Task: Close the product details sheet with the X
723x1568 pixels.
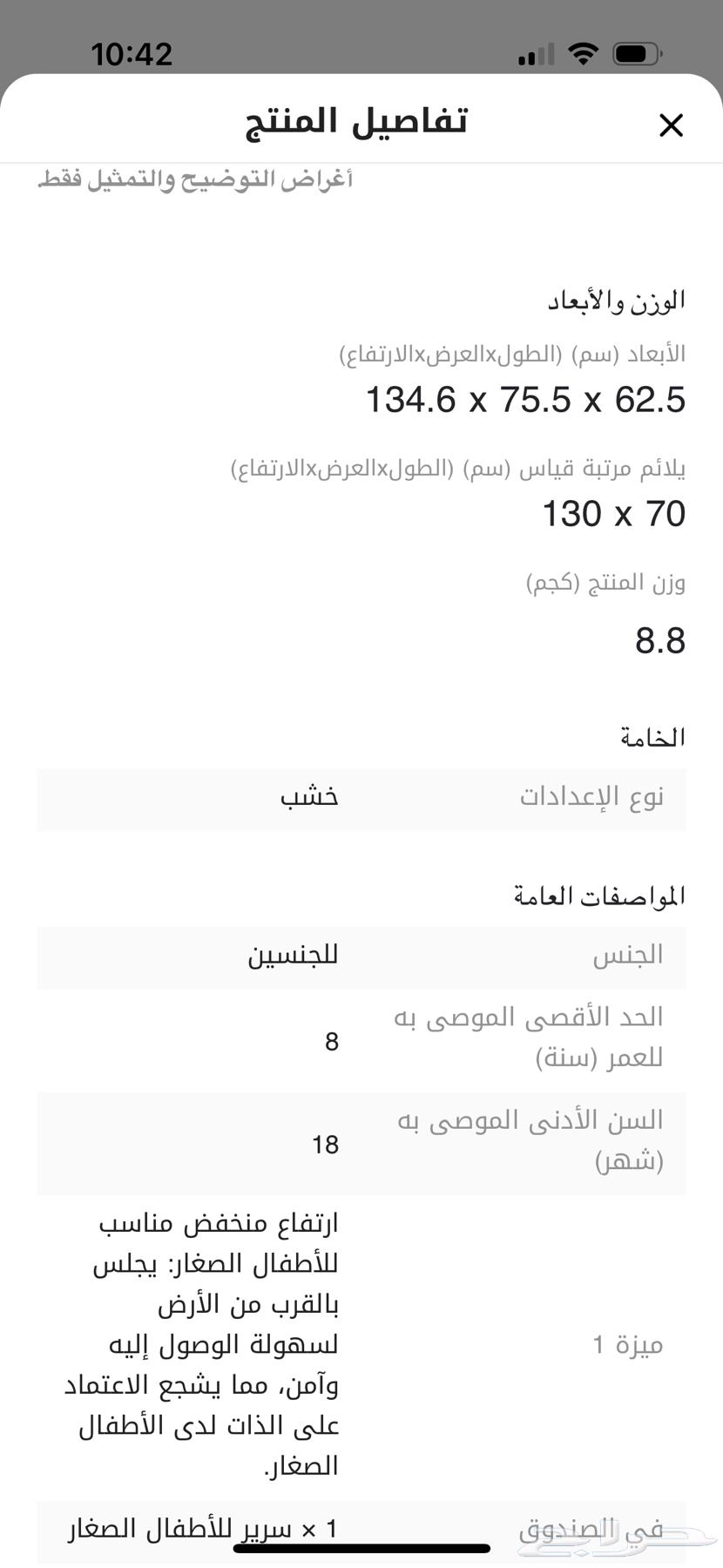Action: tap(671, 125)
